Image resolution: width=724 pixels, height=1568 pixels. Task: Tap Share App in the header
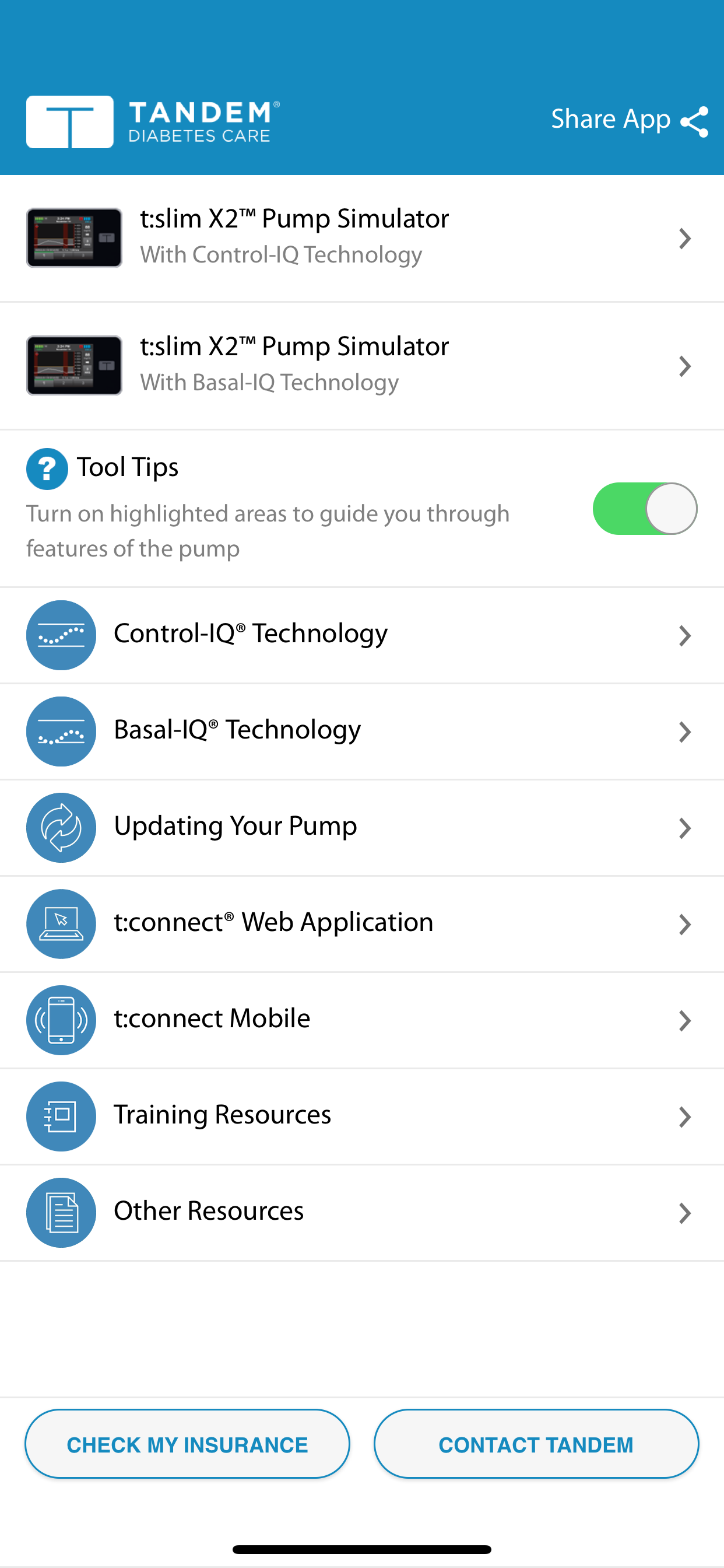(630, 120)
